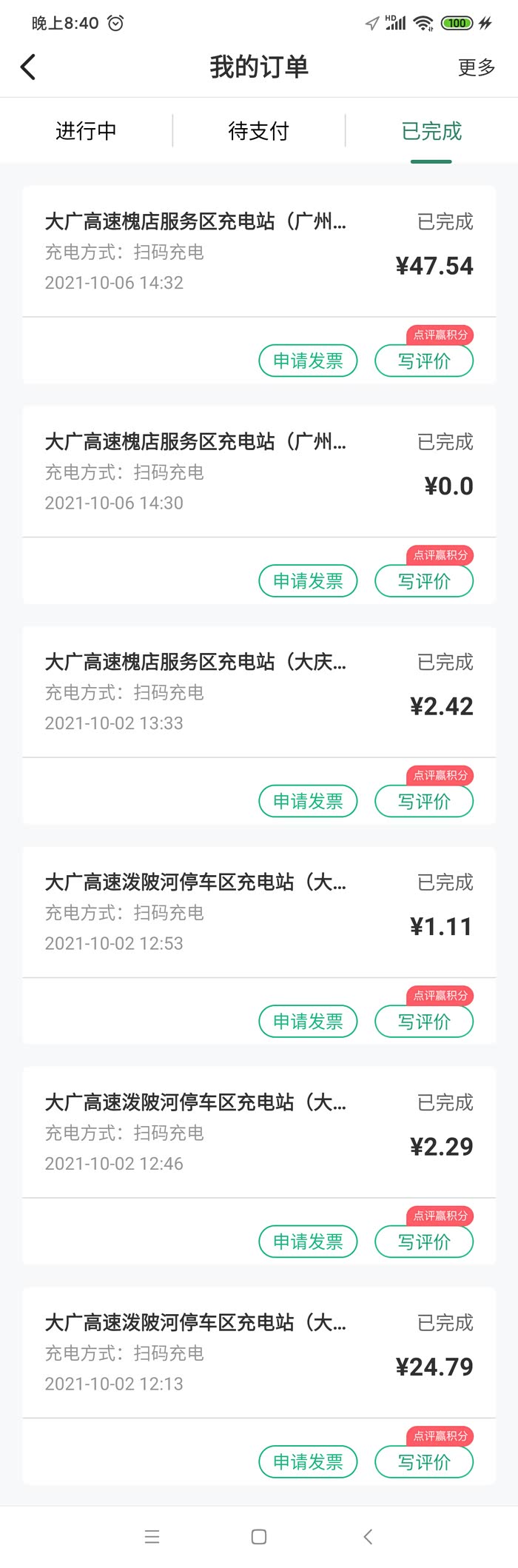Open the ¥1.11 order from 12:53
The height and width of the screenshot is (1568, 518).
[x=259, y=912]
